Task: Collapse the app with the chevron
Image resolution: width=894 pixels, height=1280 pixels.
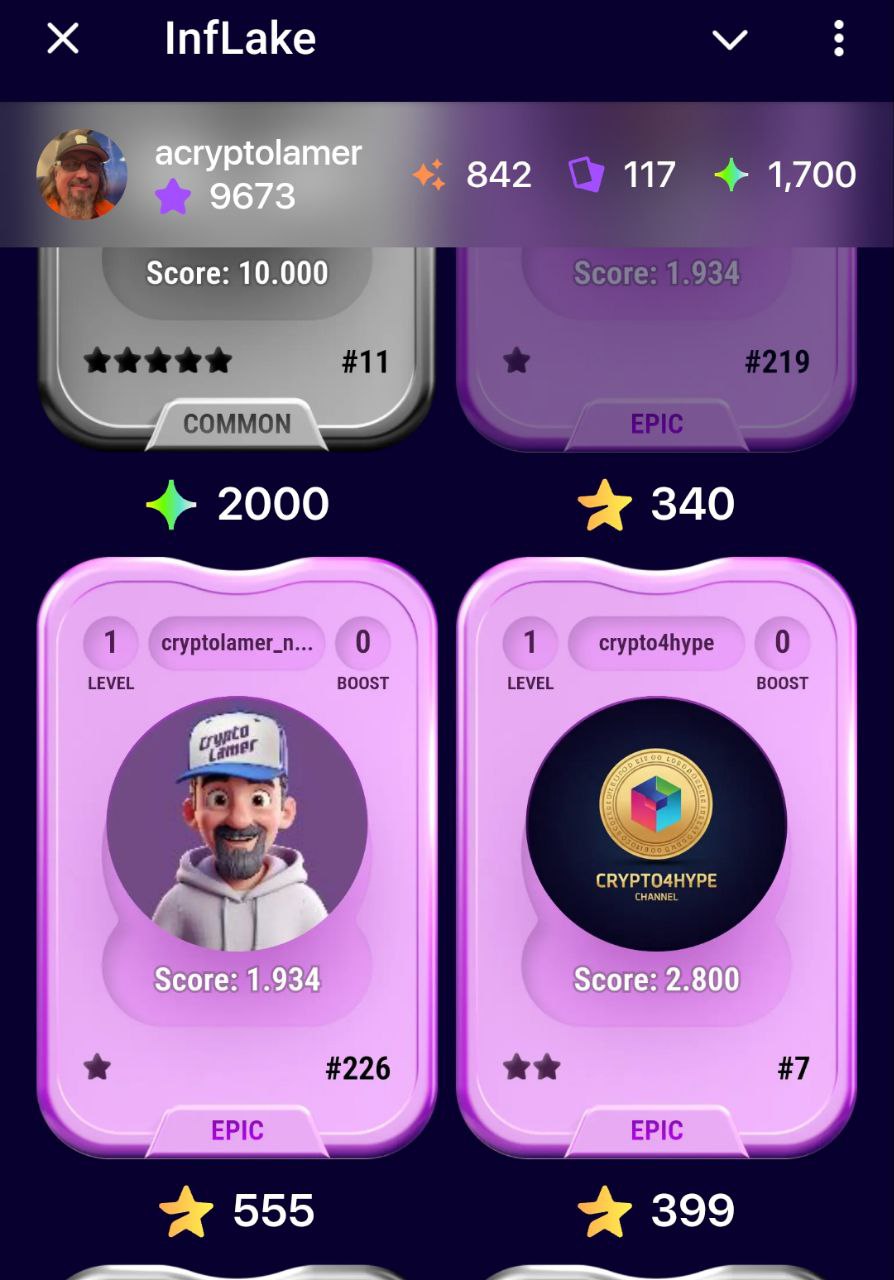Action: pyautogui.click(x=729, y=40)
